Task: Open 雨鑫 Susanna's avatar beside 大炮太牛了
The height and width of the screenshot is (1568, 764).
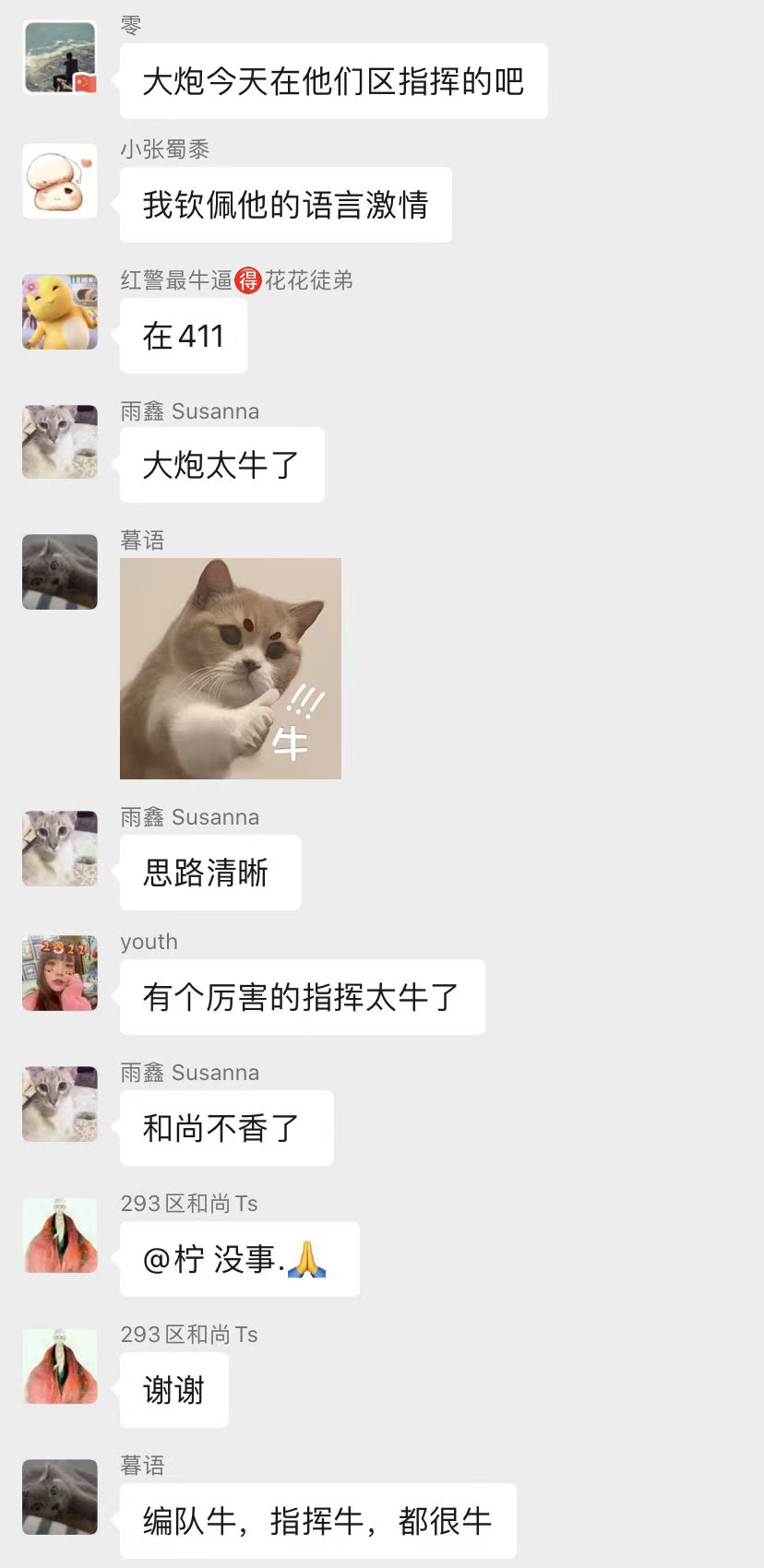Action: [x=60, y=442]
